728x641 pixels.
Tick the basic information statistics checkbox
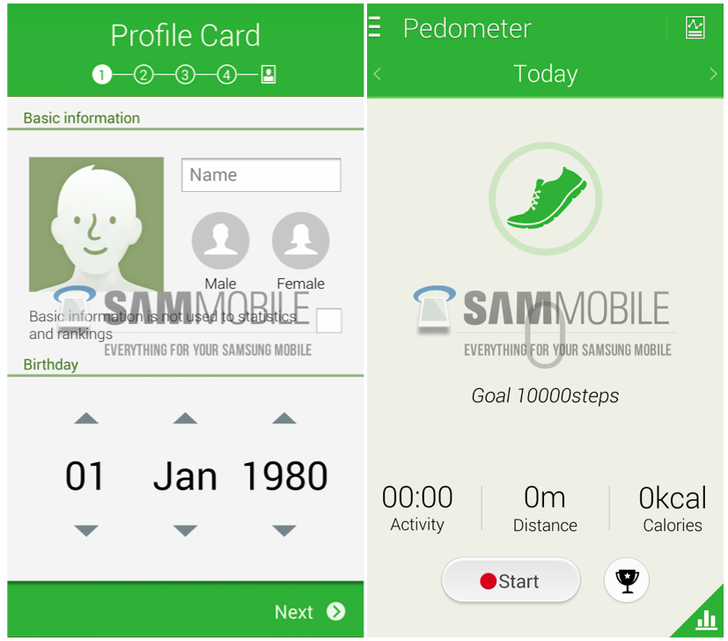point(328,321)
